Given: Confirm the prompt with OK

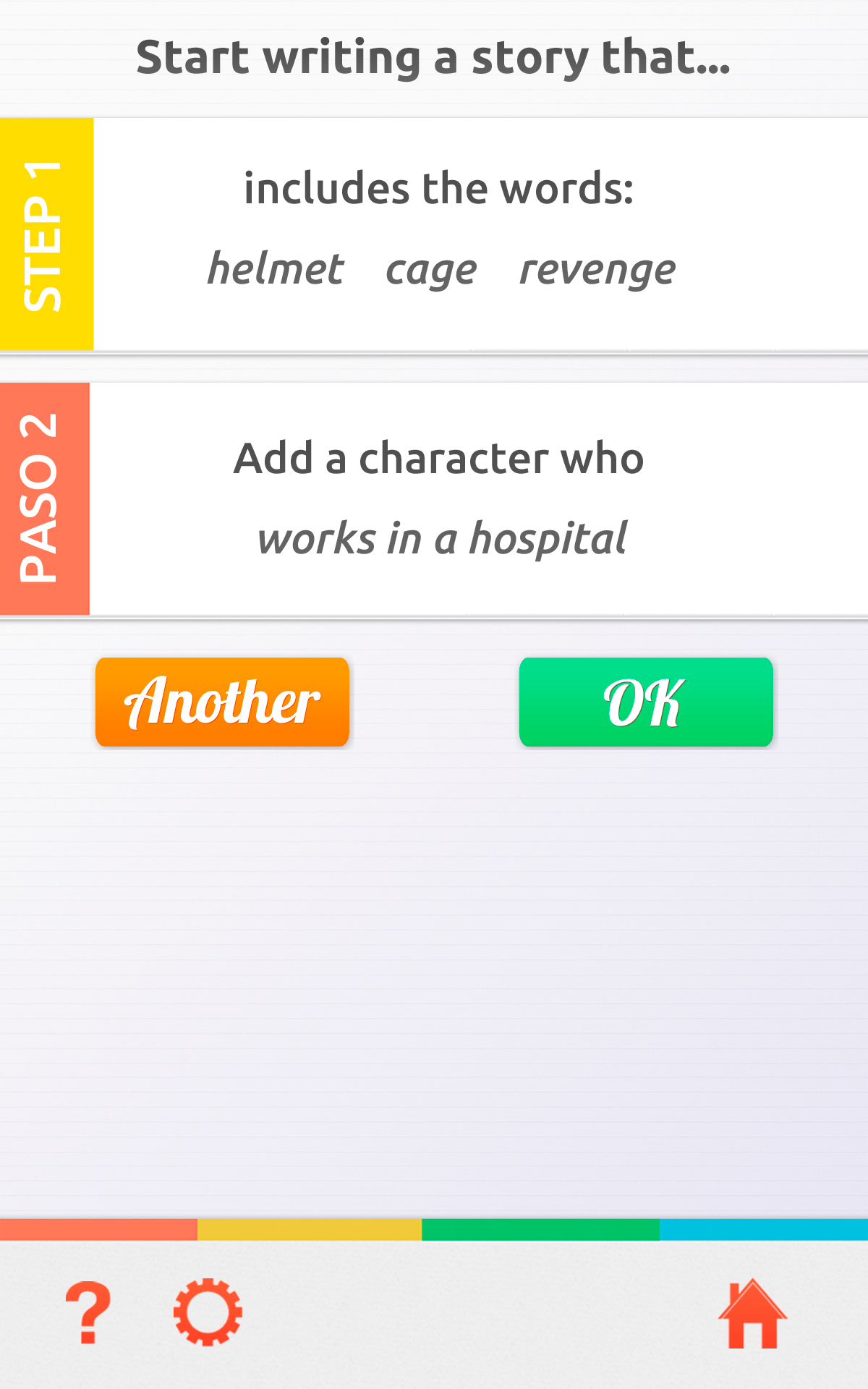Looking at the screenshot, I should pyautogui.click(x=646, y=702).
